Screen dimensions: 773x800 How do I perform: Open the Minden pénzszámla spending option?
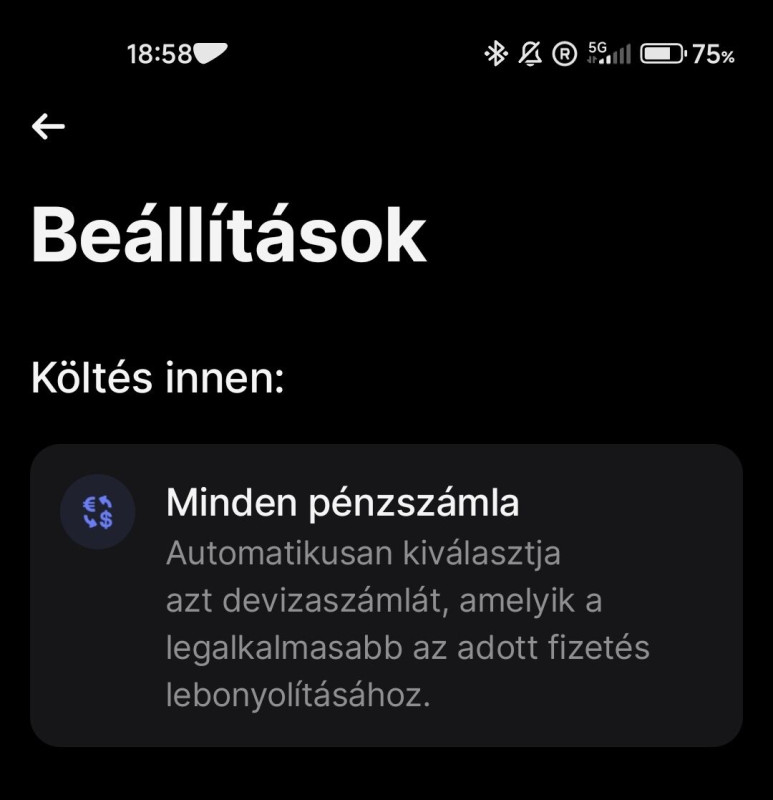(386, 595)
